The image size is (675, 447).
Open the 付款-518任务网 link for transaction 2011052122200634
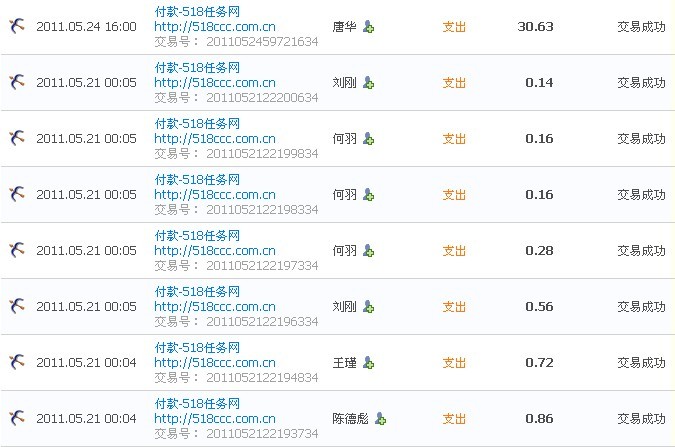coord(197,67)
